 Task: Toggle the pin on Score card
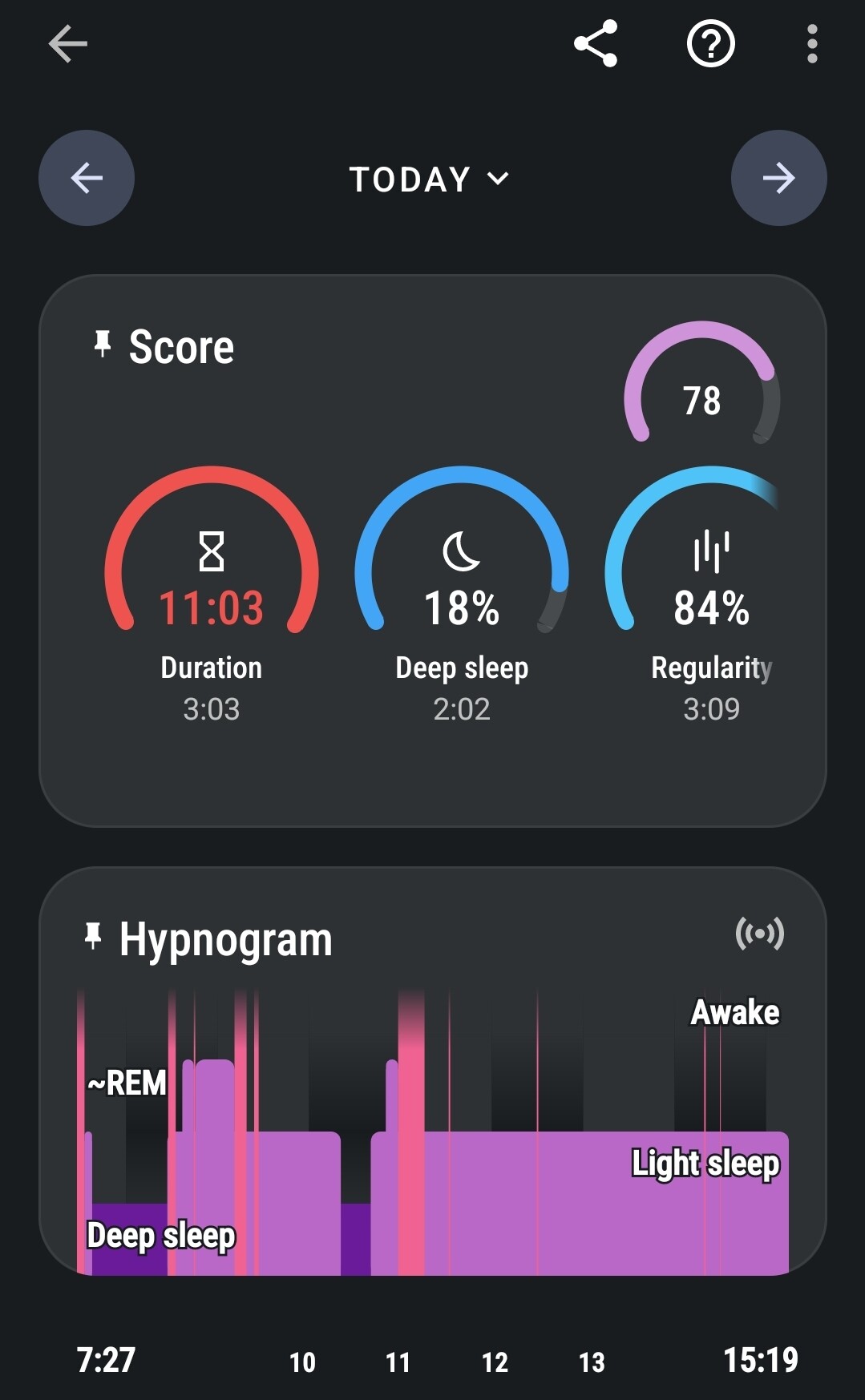tap(102, 345)
